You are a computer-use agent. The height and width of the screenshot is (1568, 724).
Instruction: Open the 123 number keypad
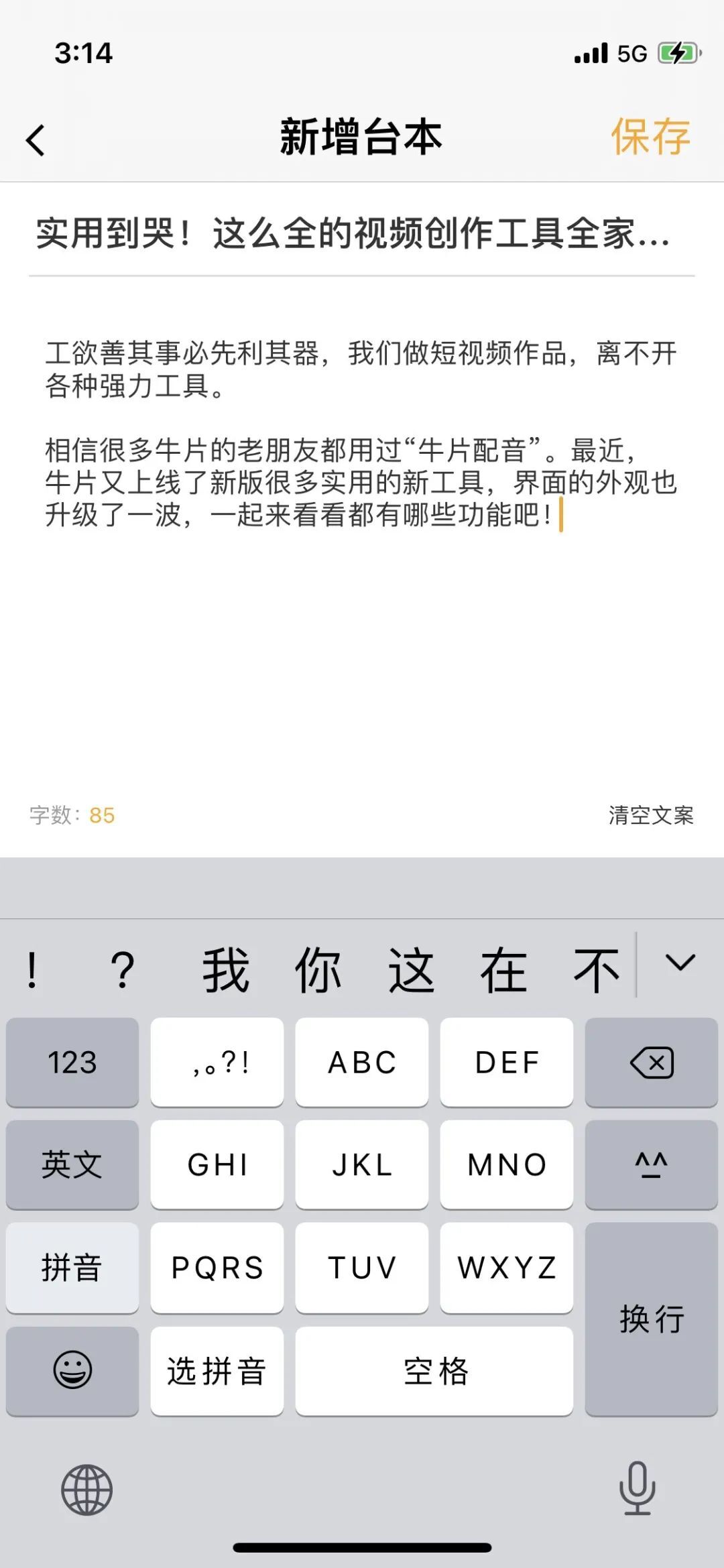[72, 1063]
